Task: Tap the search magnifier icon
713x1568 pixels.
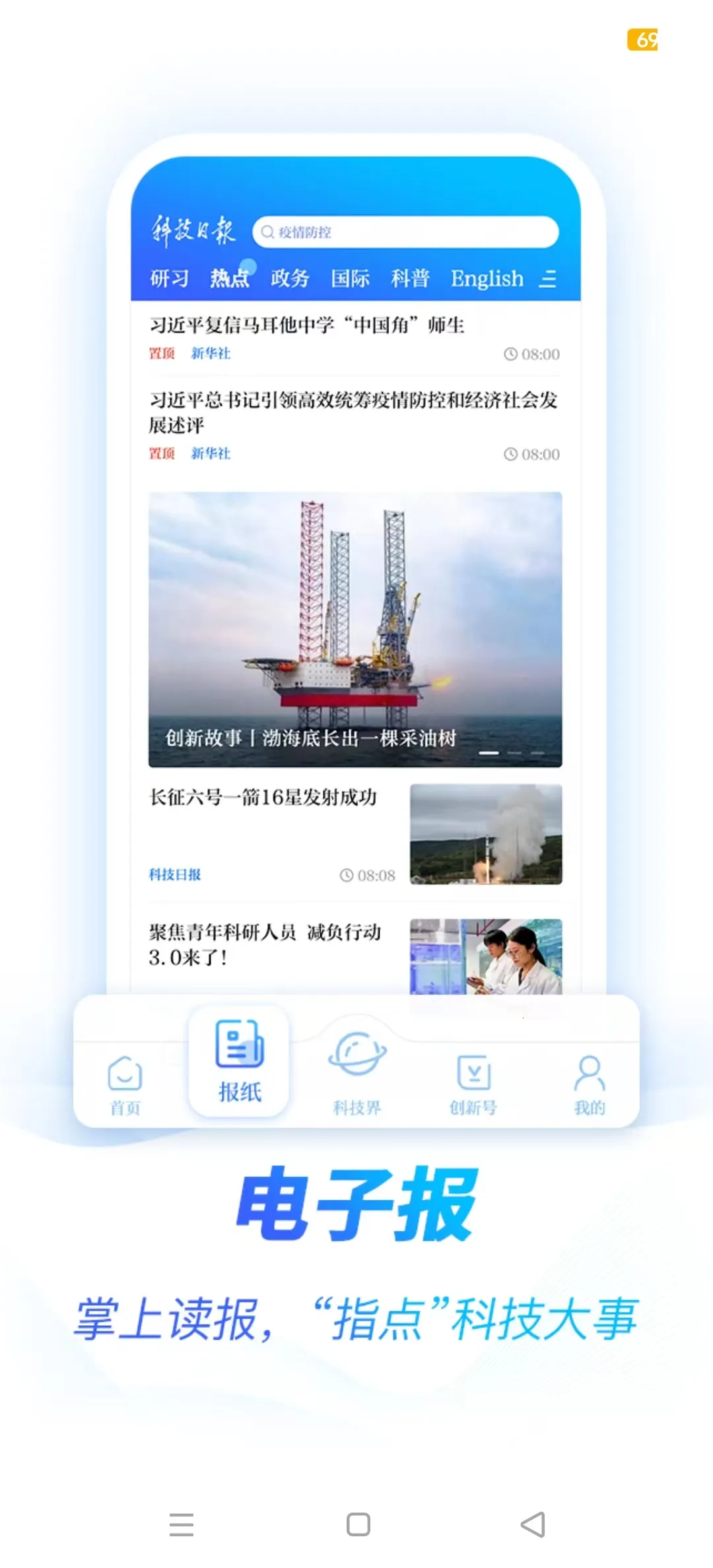Action: (267, 232)
